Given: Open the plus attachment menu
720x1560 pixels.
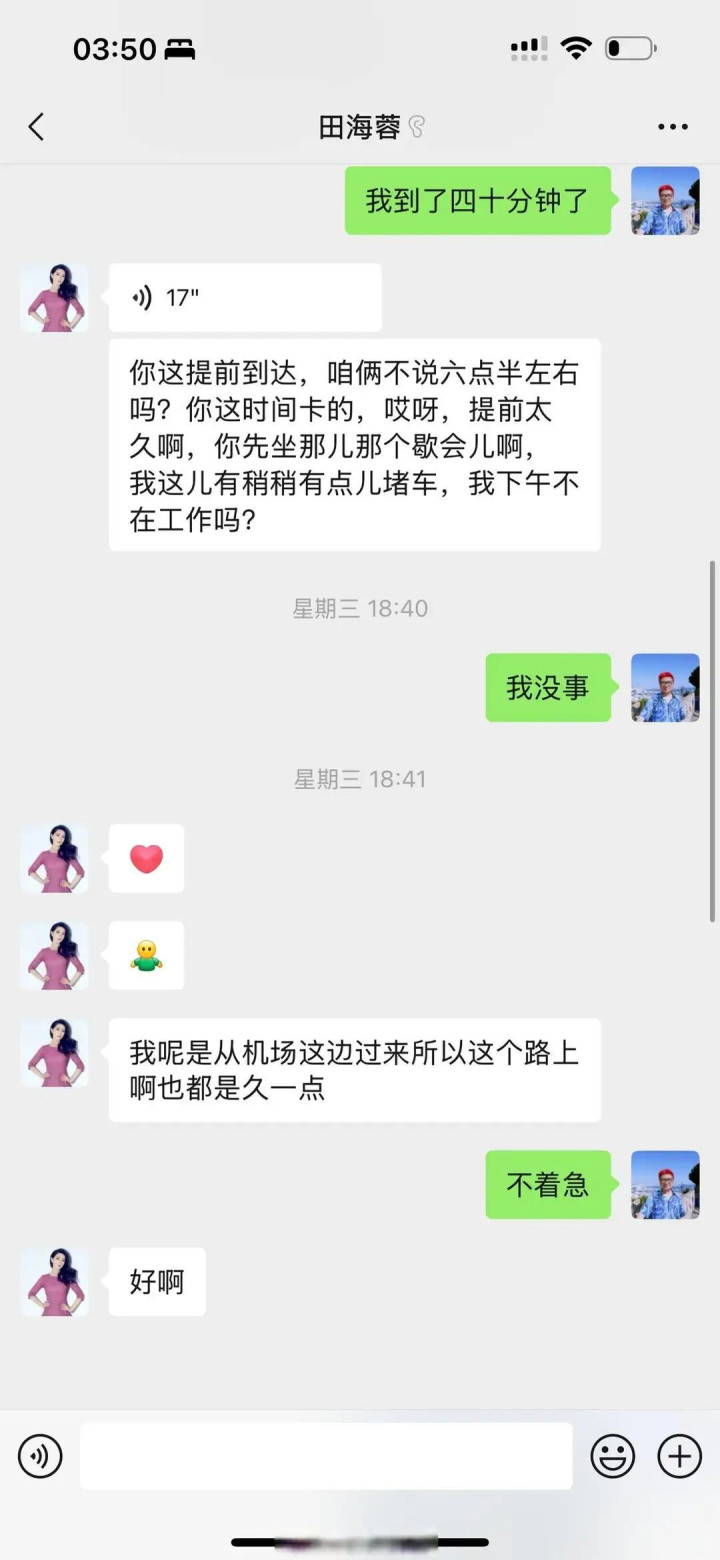Looking at the screenshot, I should pyautogui.click(x=679, y=1456).
